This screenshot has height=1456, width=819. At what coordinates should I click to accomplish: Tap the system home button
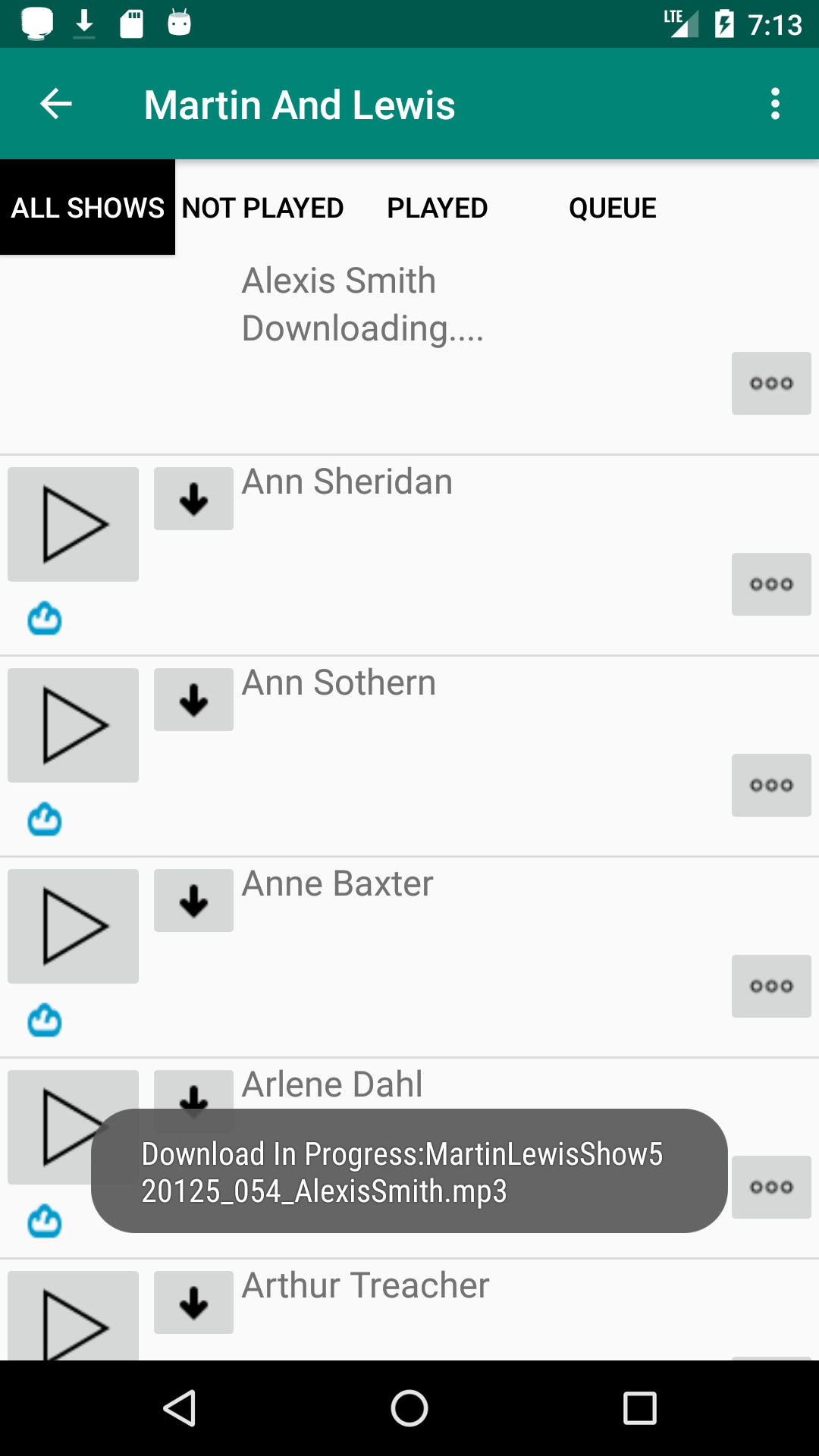(x=409, y=1408)
